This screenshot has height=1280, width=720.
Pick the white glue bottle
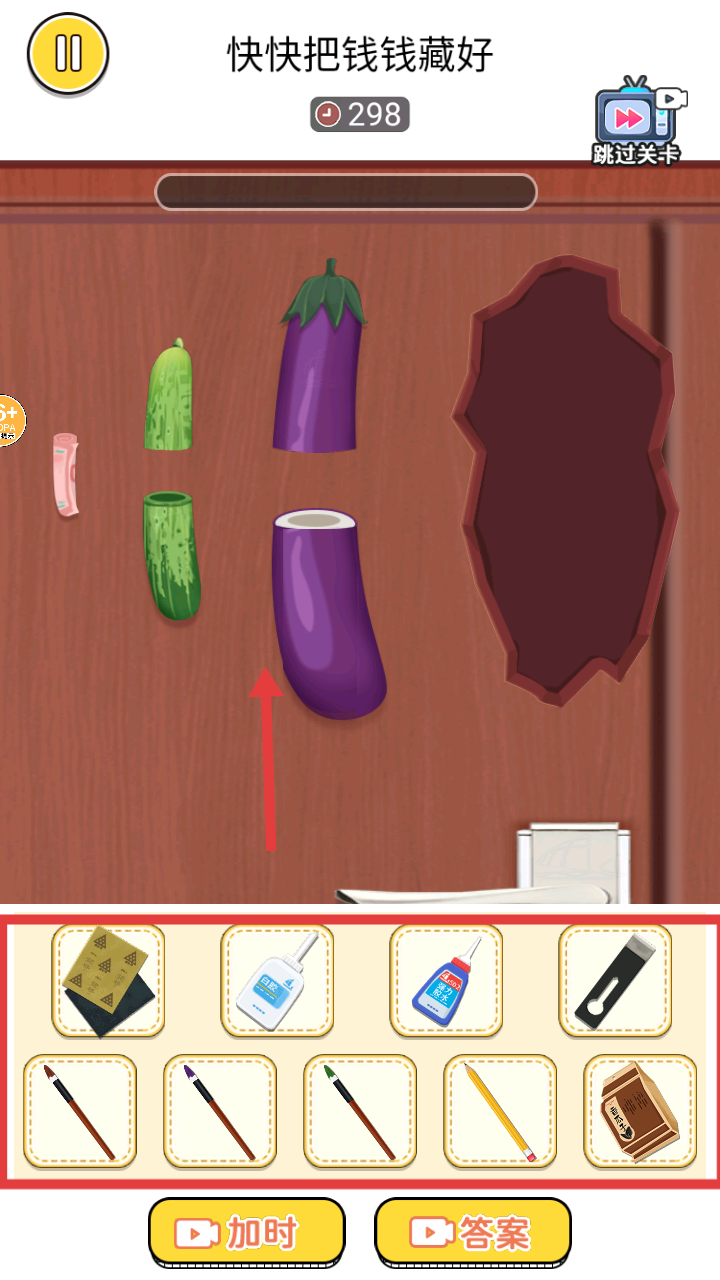pos(277,980)
